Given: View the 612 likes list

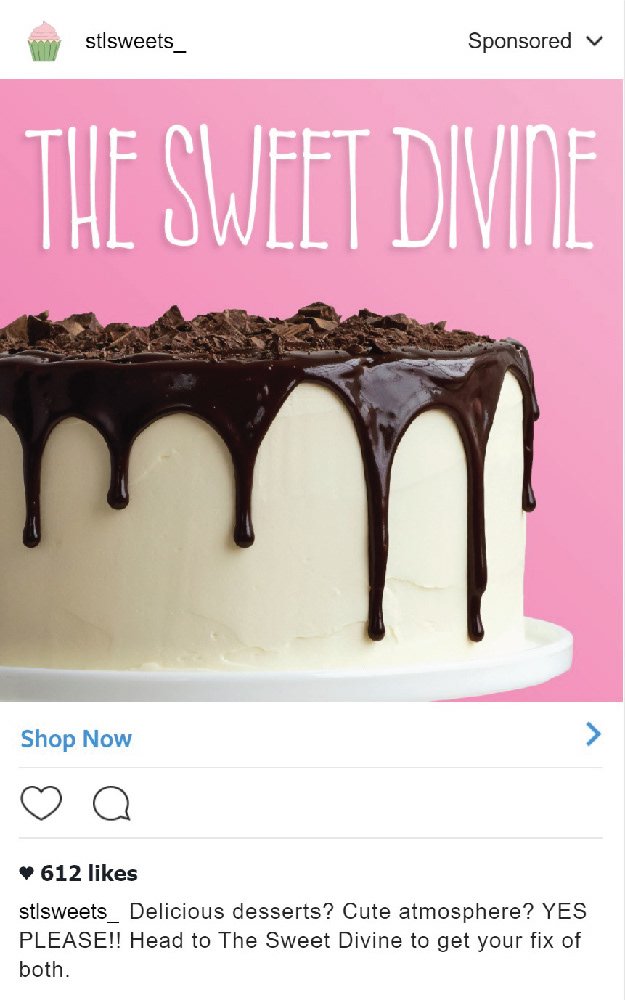Looking at the screenshot, I should point(78,873).
